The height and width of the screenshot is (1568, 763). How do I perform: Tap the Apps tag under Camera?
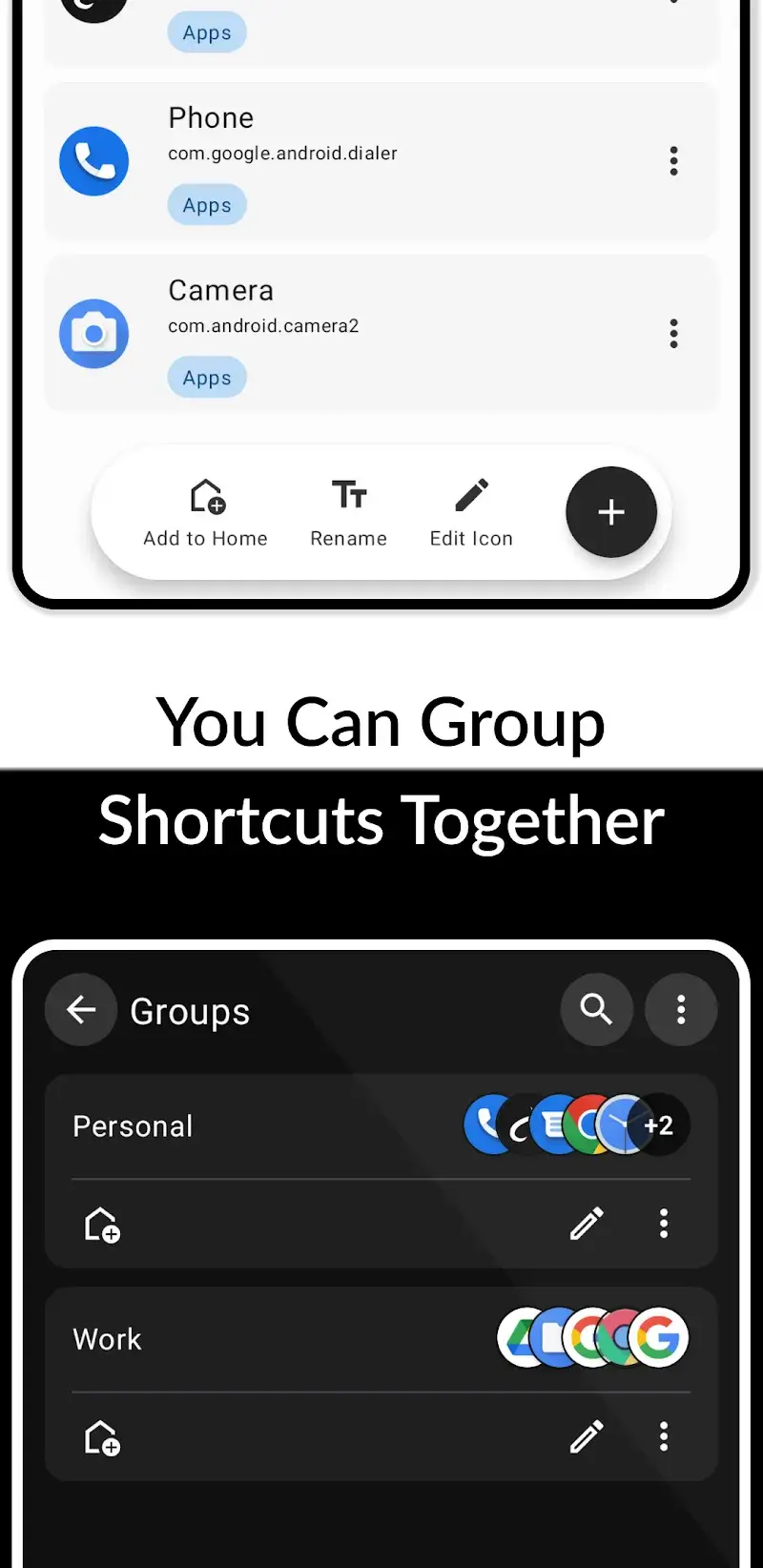pyautogui.click(x=206, y=377)
